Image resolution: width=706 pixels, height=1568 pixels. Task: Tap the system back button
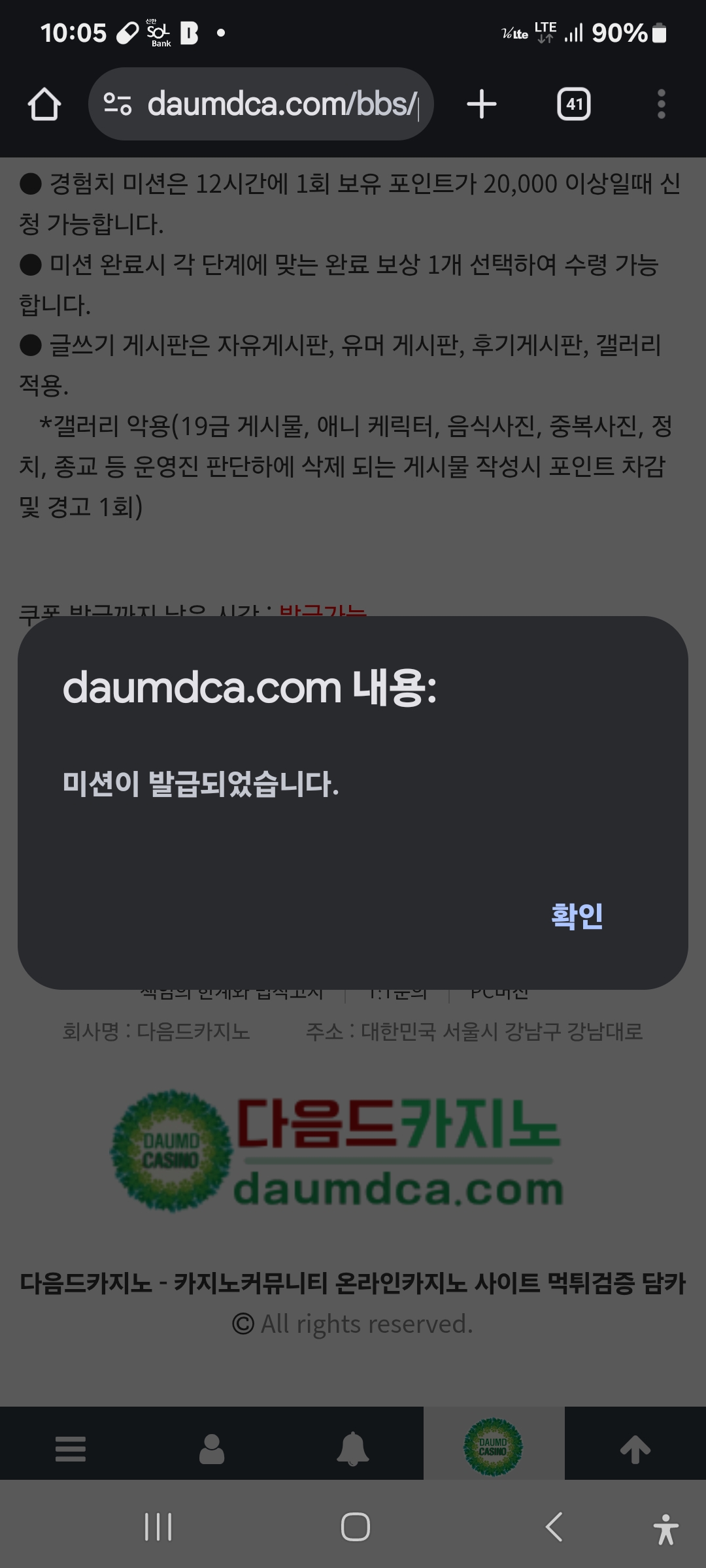[554, 1527]
